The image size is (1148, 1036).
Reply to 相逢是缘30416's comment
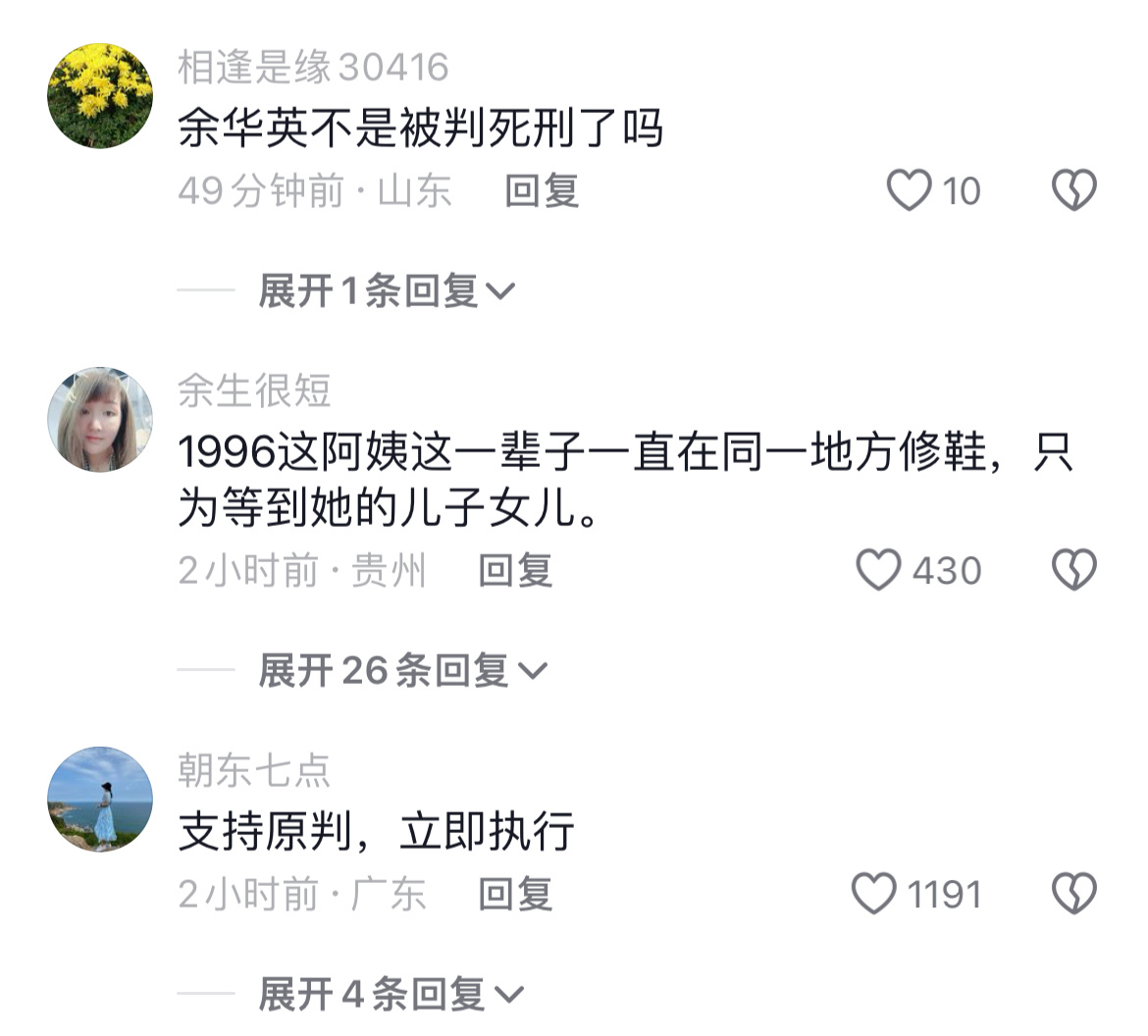point(542,190)
